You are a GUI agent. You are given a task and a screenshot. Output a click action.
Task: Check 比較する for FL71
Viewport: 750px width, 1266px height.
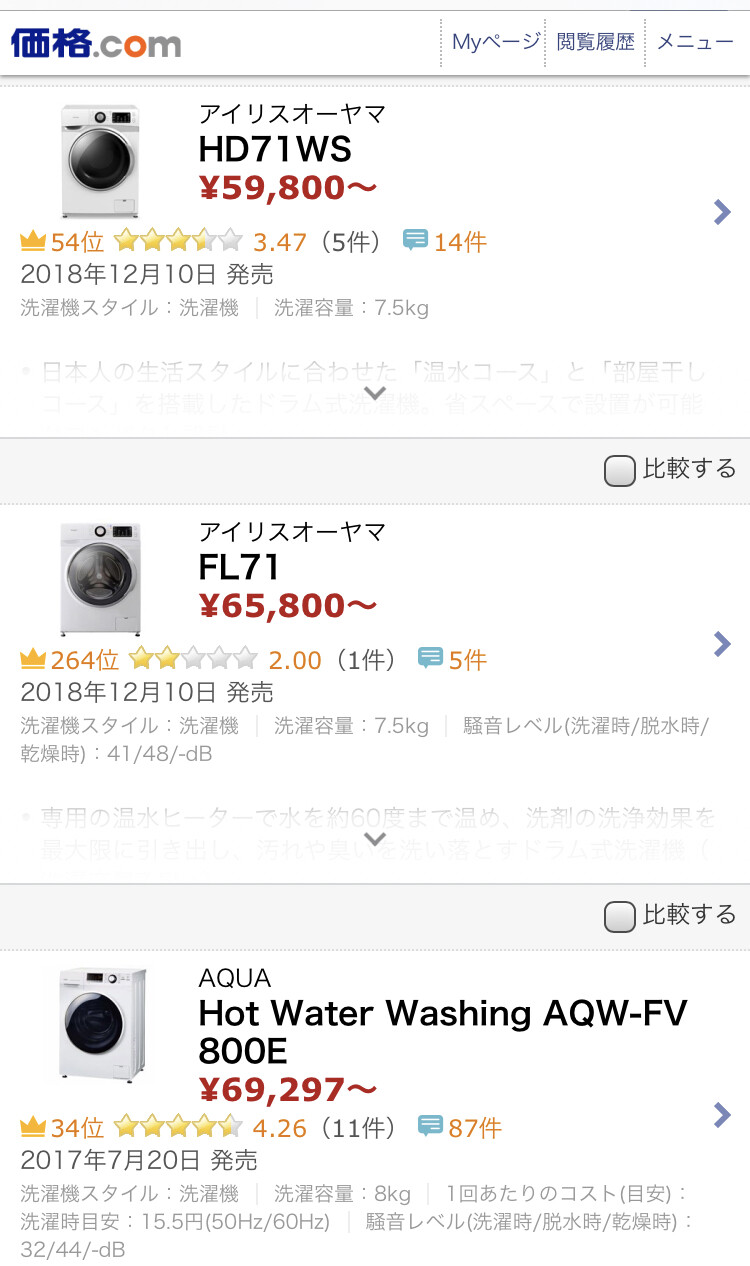(x=620, y=916)
